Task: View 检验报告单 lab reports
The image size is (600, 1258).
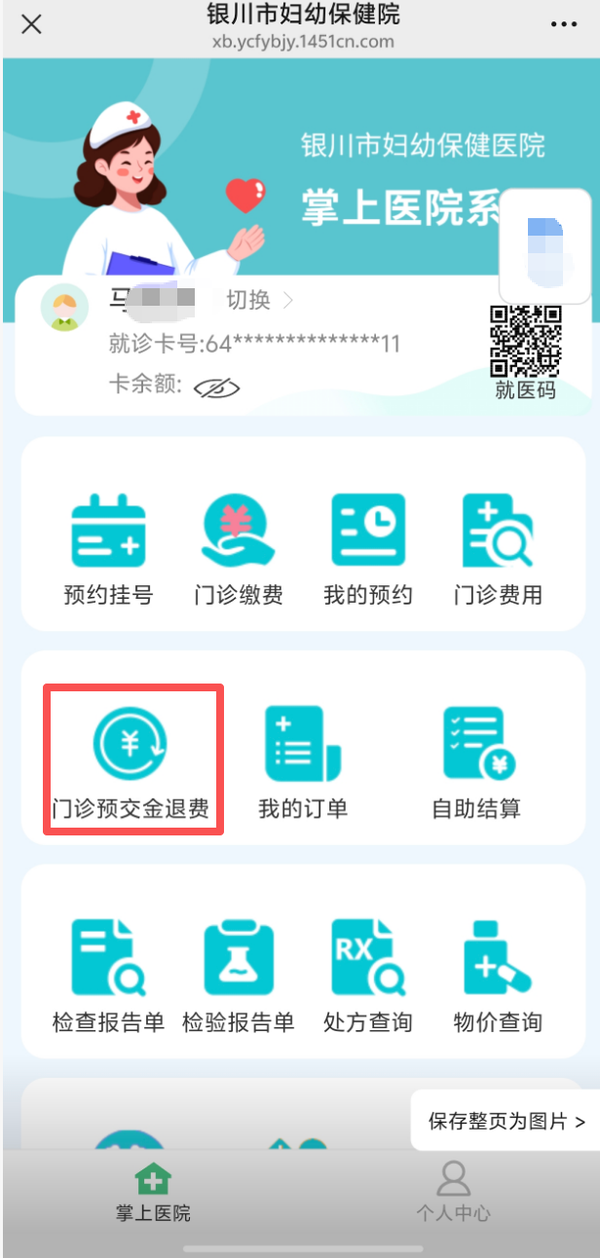Action: (238, 976)
